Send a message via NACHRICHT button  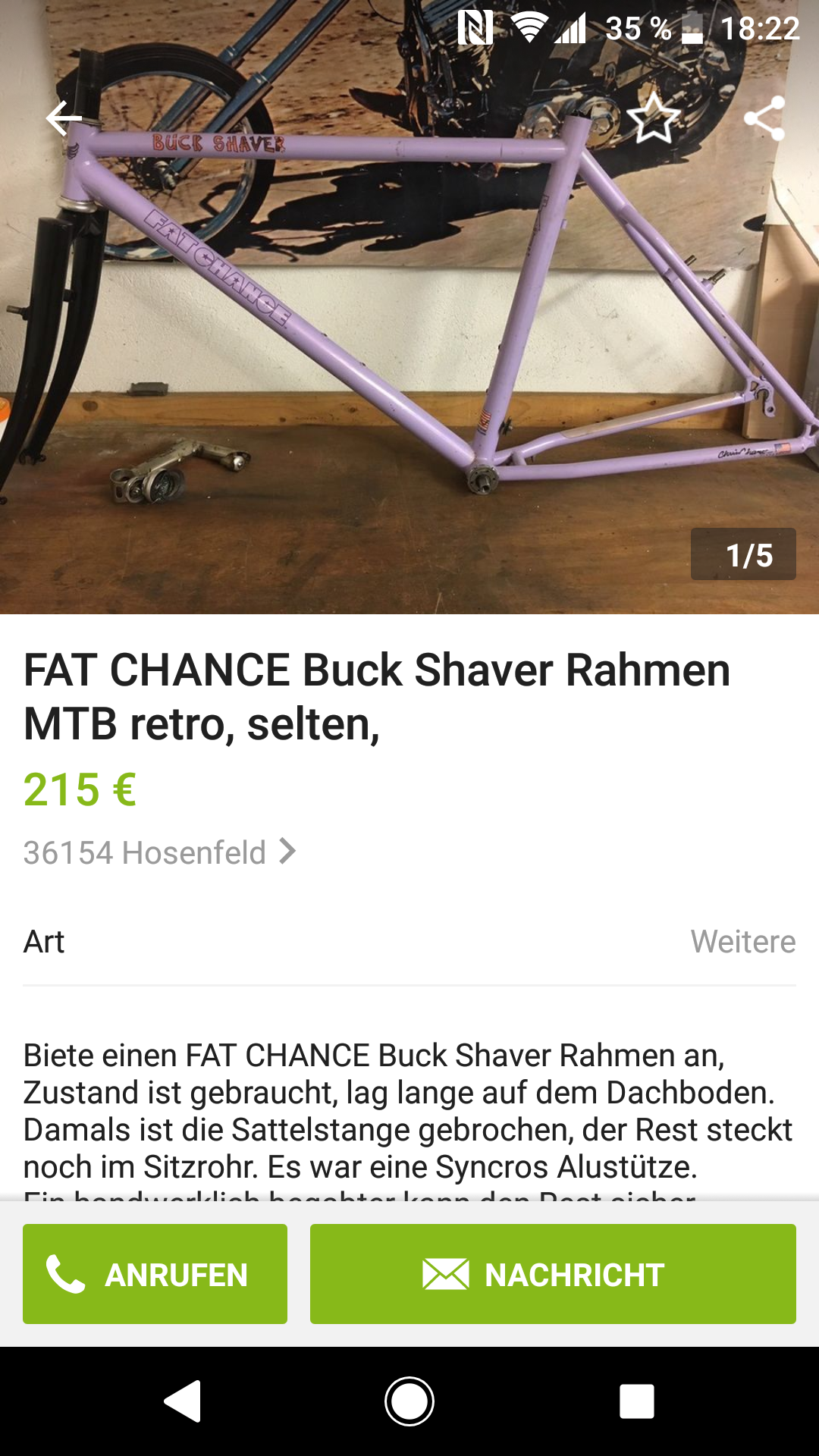(553, 1274)
